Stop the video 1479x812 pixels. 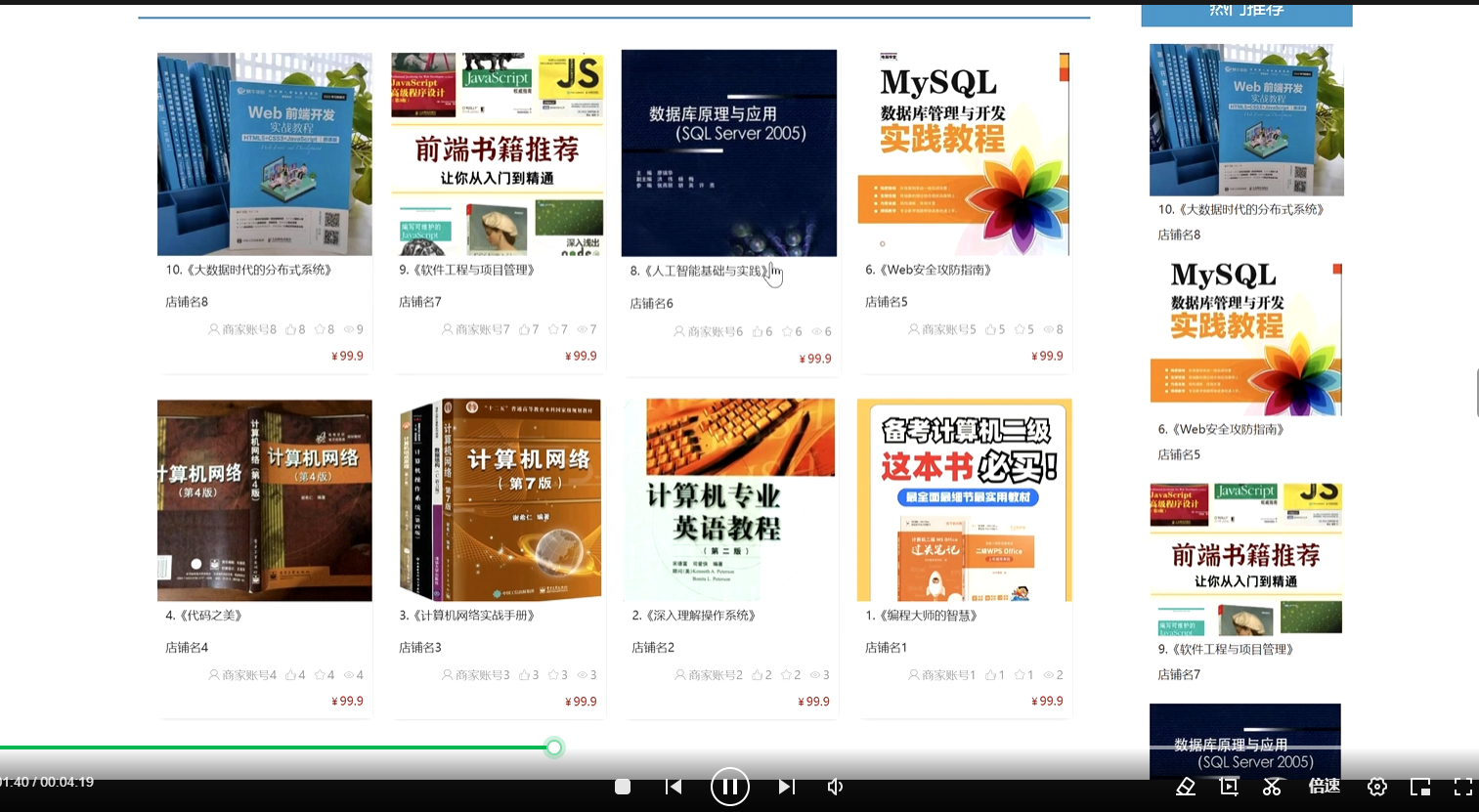(623, 787)
